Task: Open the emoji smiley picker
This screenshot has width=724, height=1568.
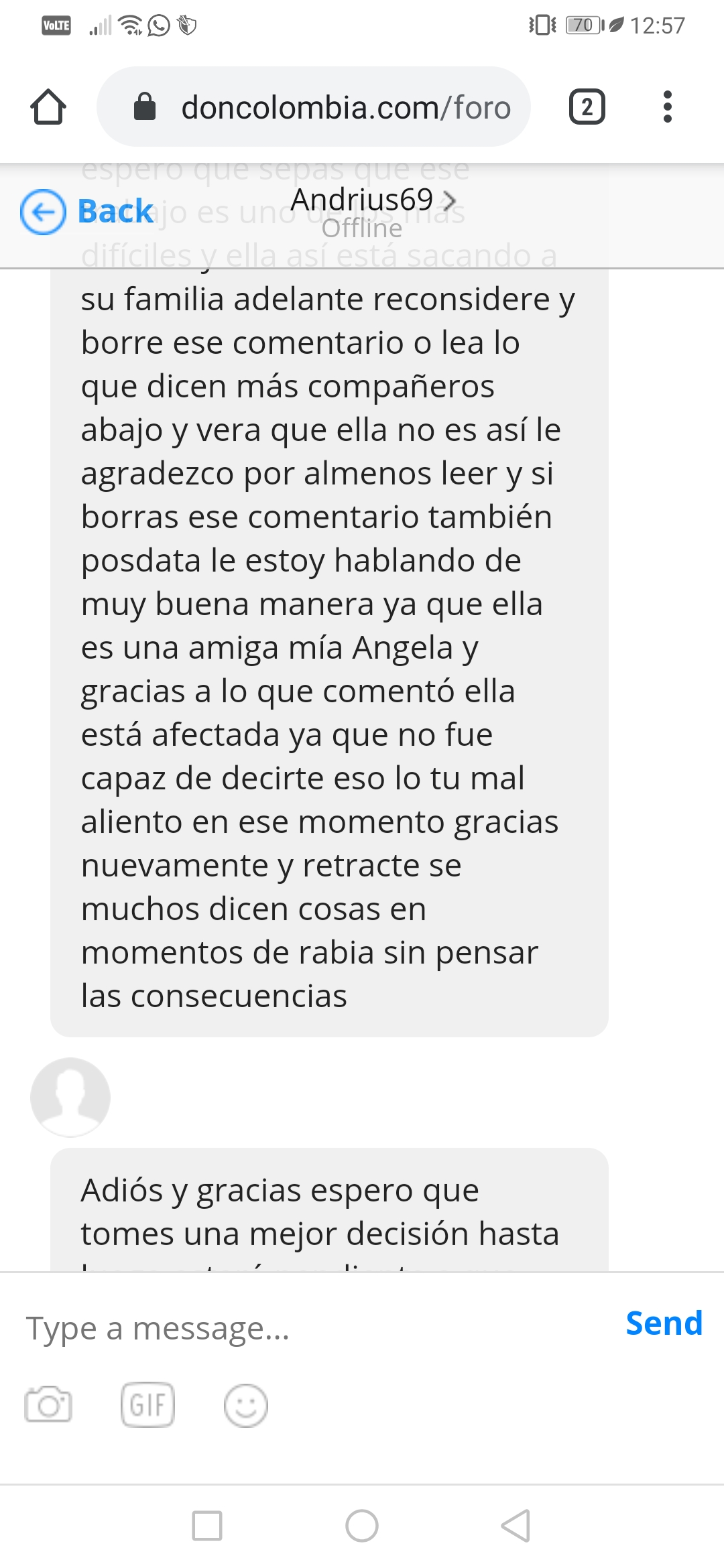Action: [x=246, y=1405]
